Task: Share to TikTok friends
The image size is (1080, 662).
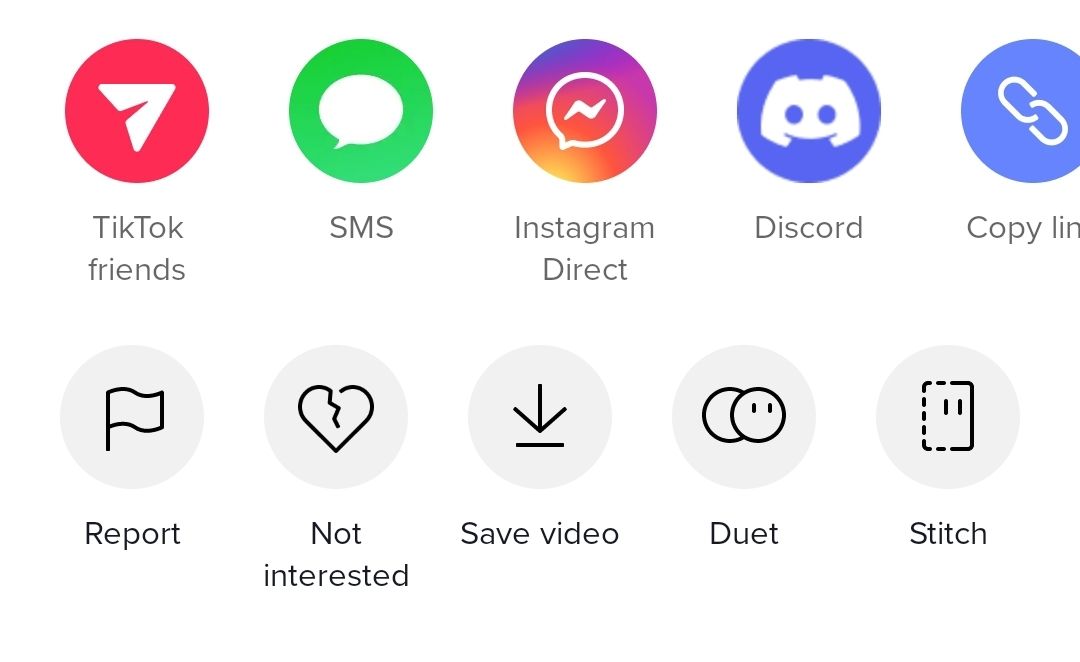Action: pos(137,111)
